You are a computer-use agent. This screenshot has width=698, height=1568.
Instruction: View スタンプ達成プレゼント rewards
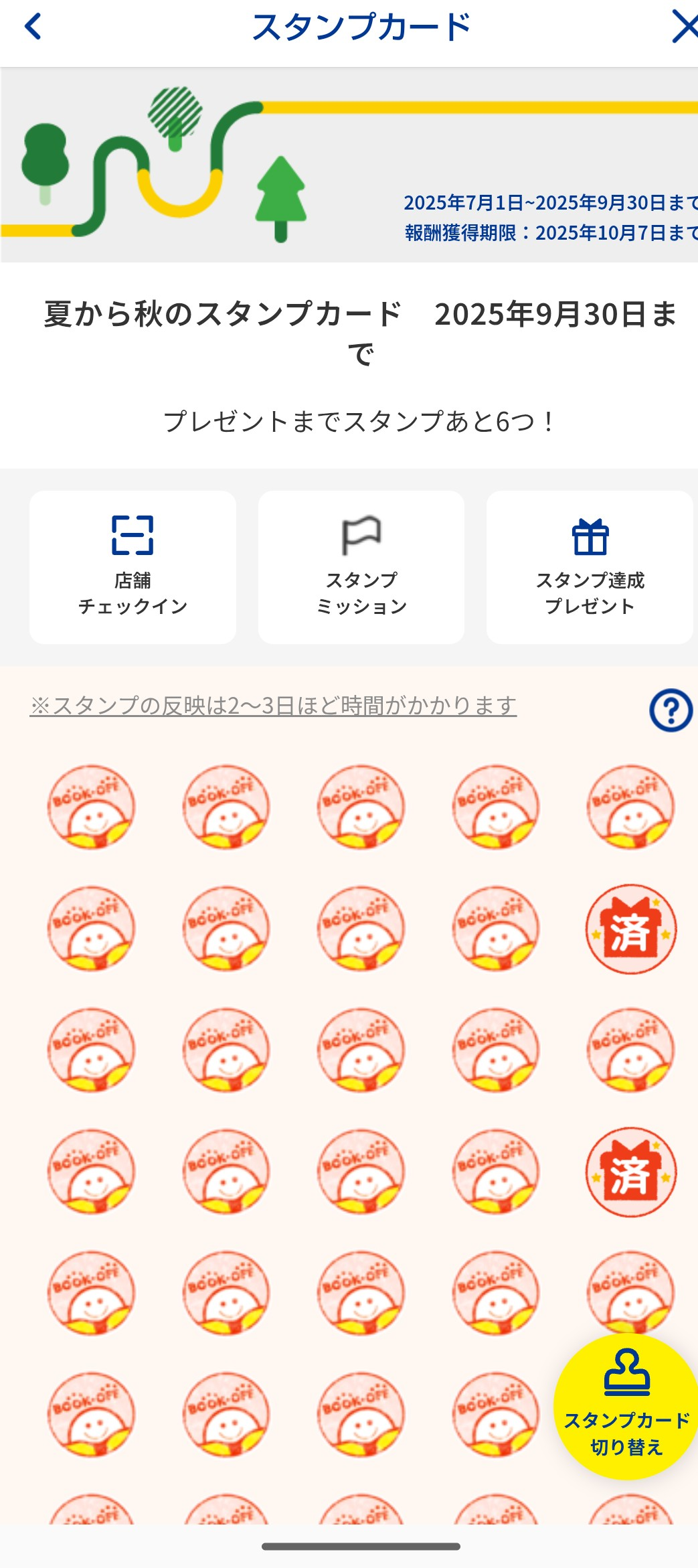point(590,567)
